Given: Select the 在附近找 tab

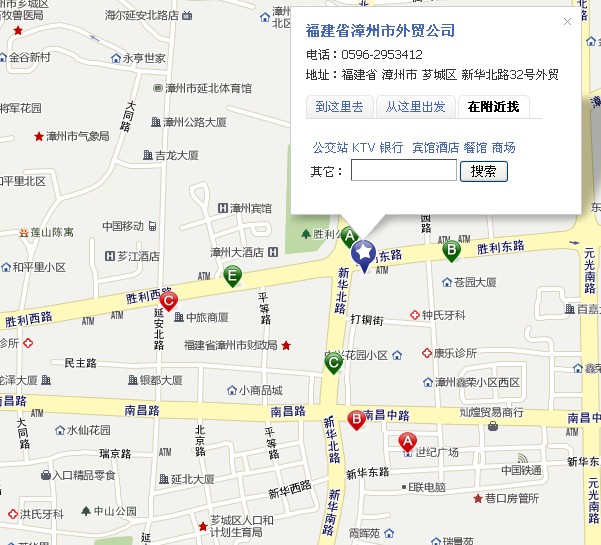Looking at the screenshot, I should point(492,106).
